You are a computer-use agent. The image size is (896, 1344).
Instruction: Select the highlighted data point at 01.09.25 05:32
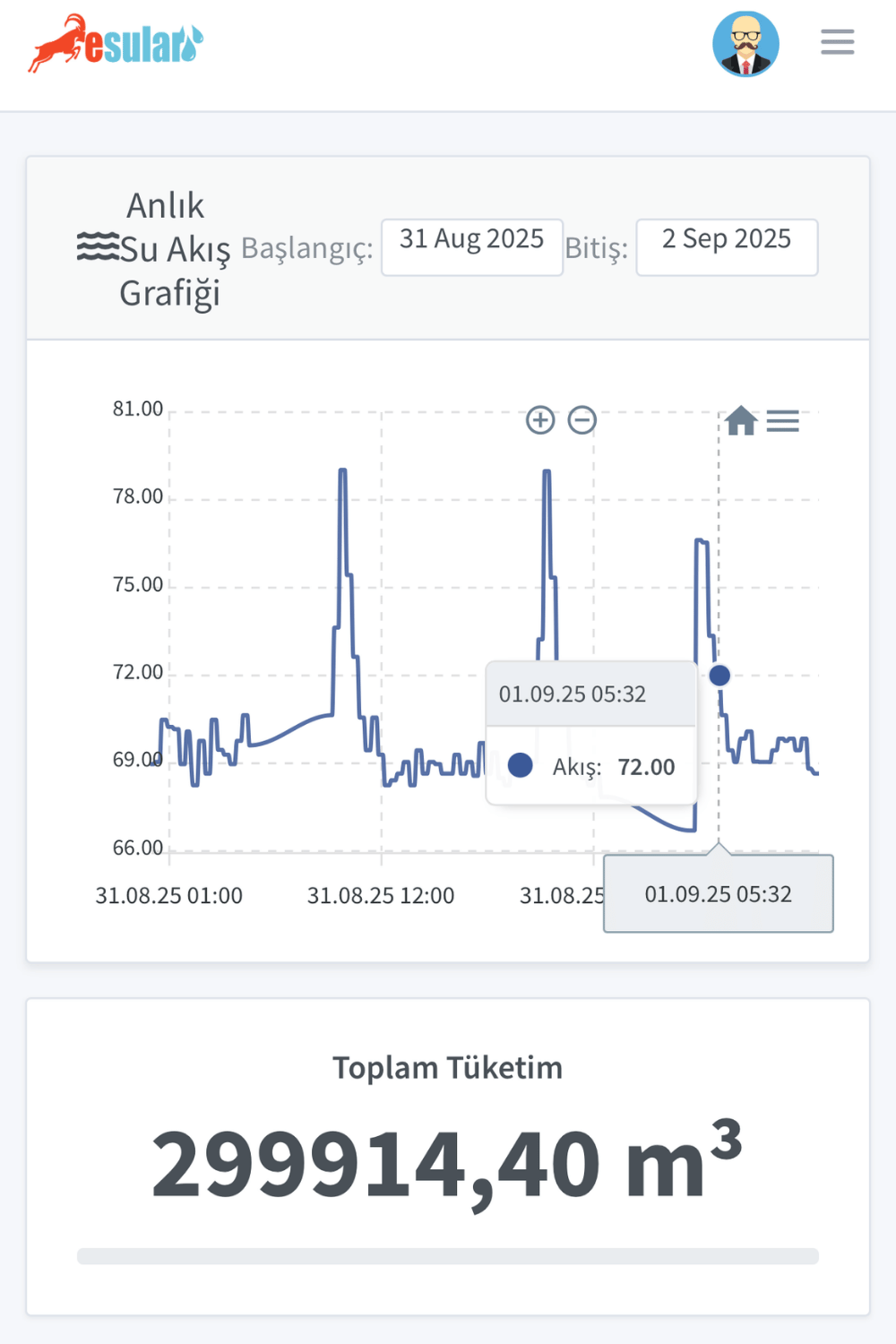719,676
